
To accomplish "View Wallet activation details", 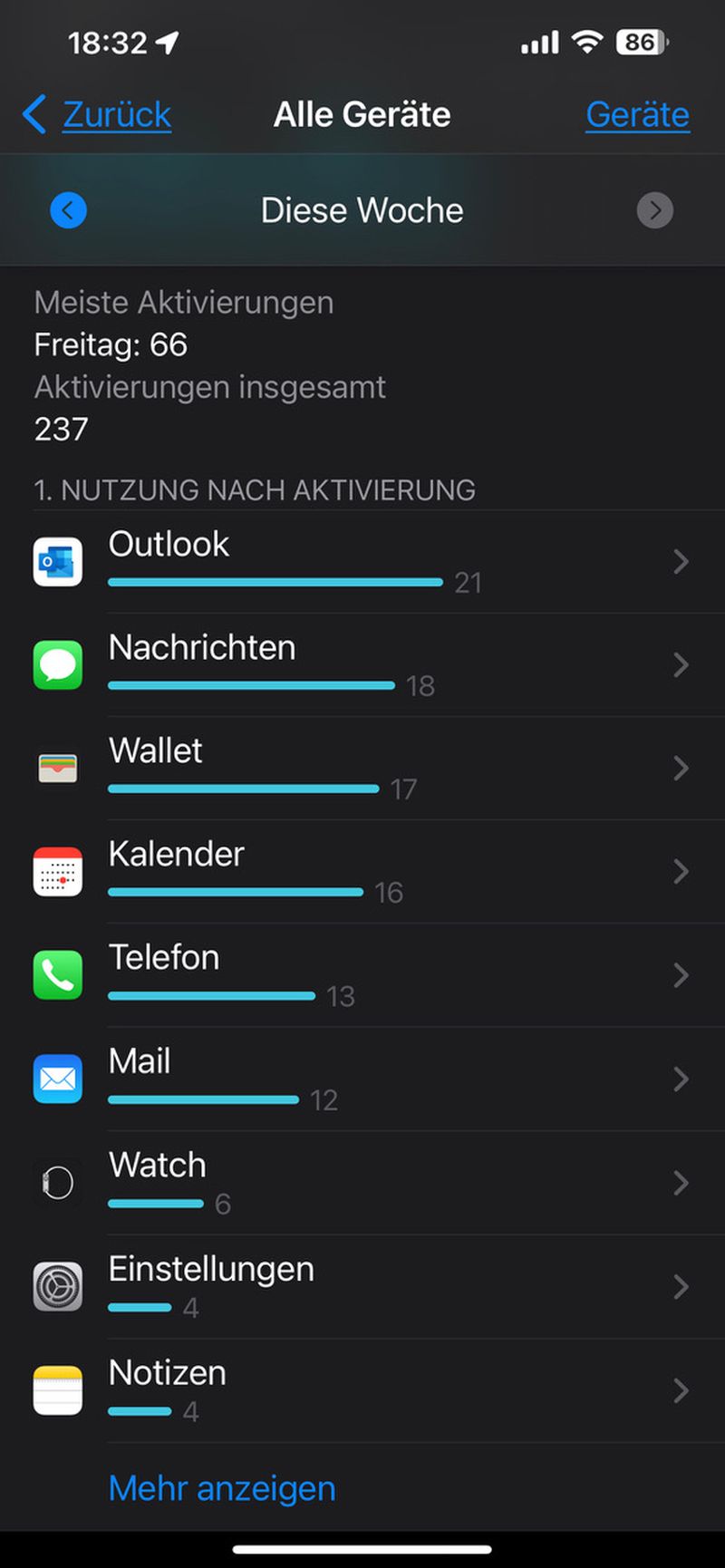I will [362, 769].
